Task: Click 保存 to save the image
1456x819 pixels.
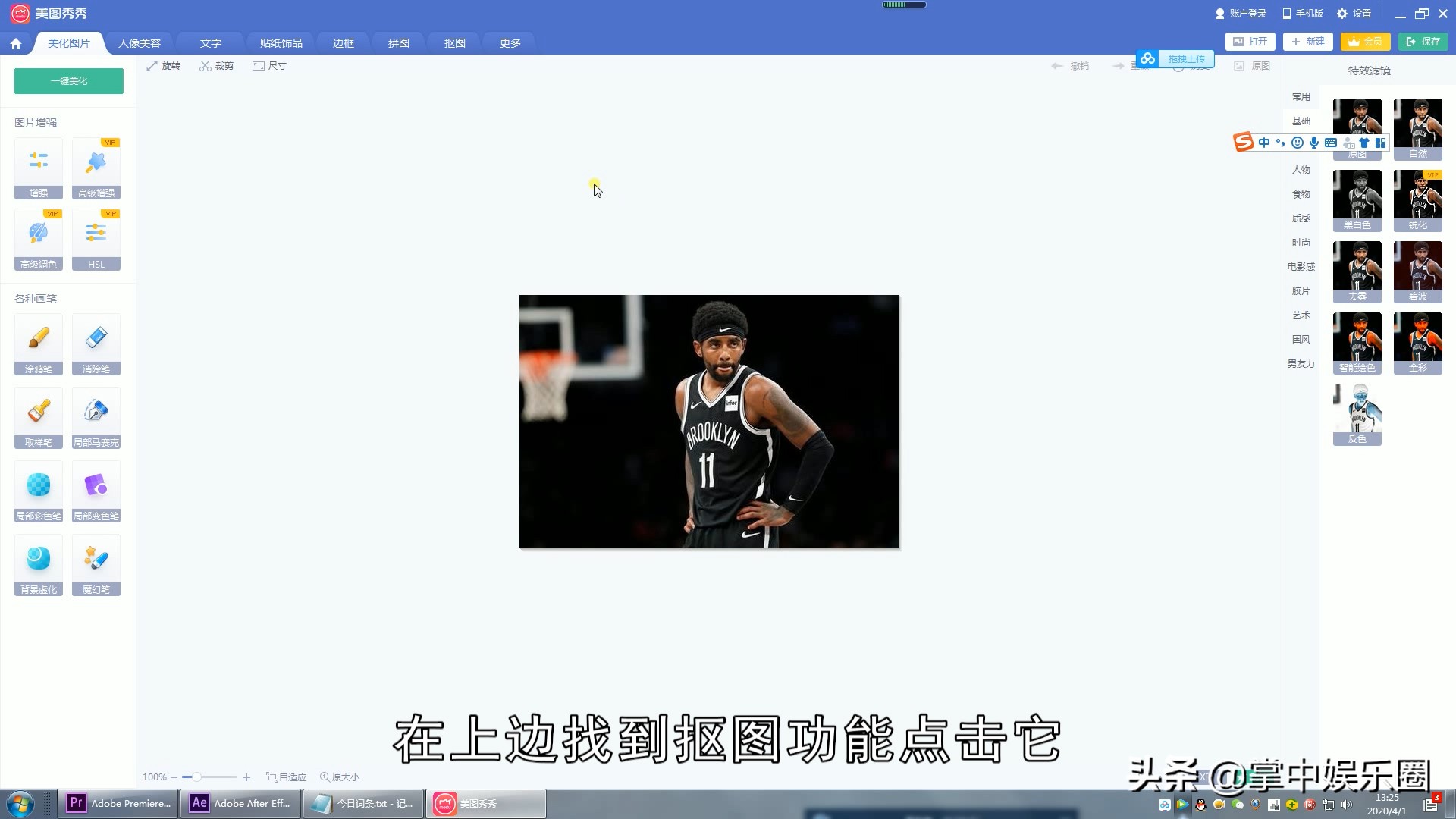Action: point(1423,42)
